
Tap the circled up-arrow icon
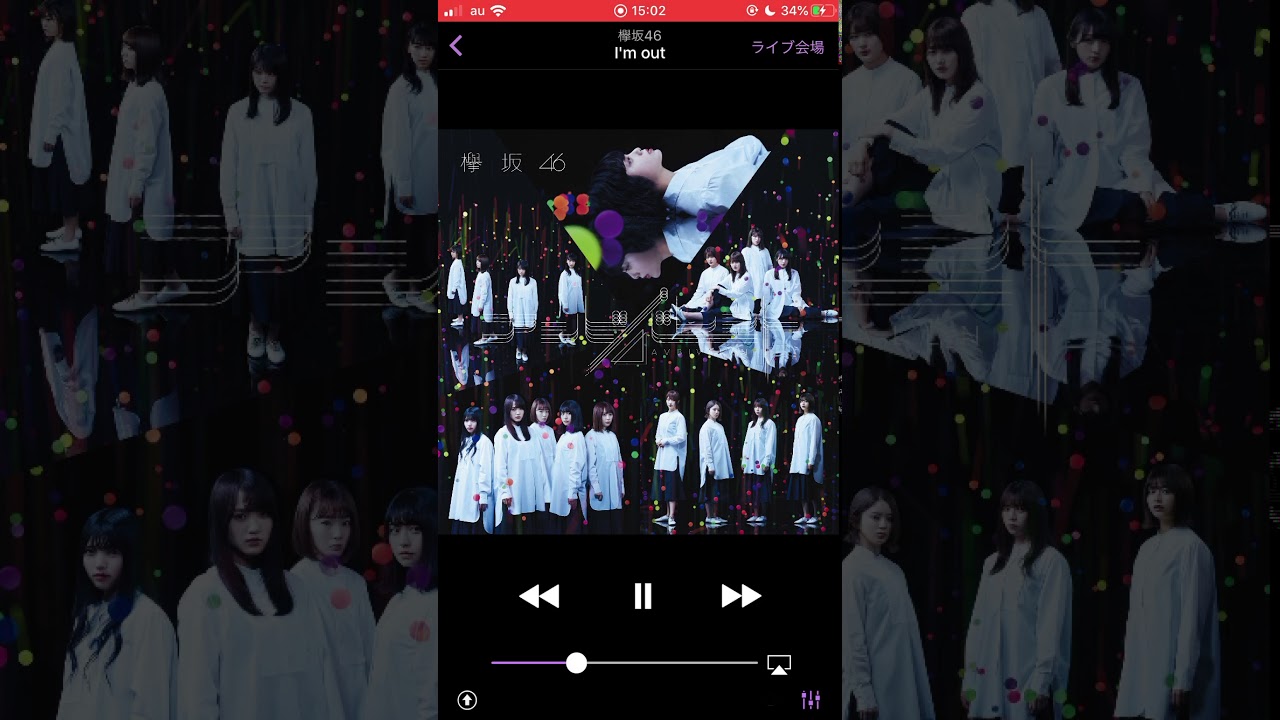(467, 700)
